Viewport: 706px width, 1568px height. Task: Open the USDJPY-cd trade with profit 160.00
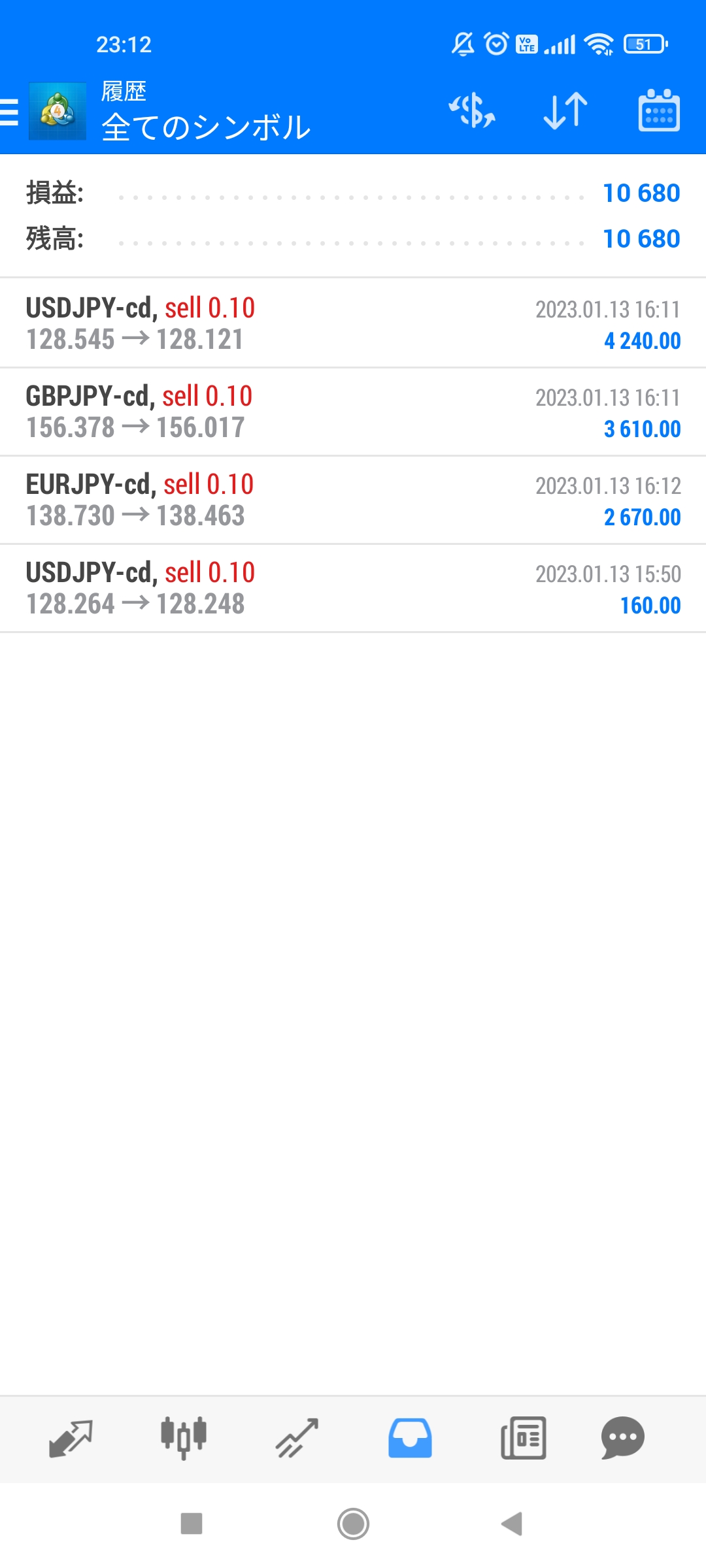coord(353,588)
